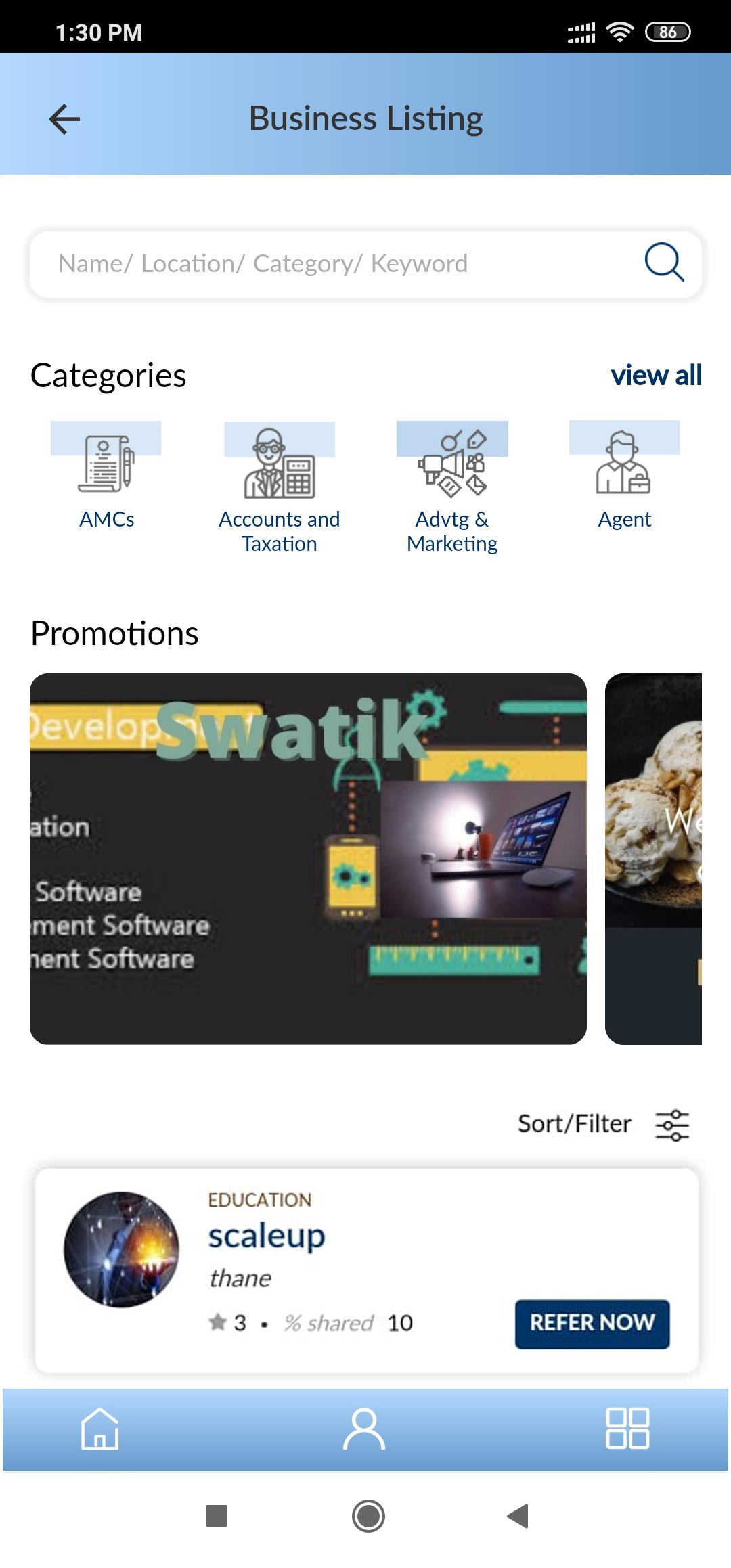Tap the system back button

tap(518, 1516)
